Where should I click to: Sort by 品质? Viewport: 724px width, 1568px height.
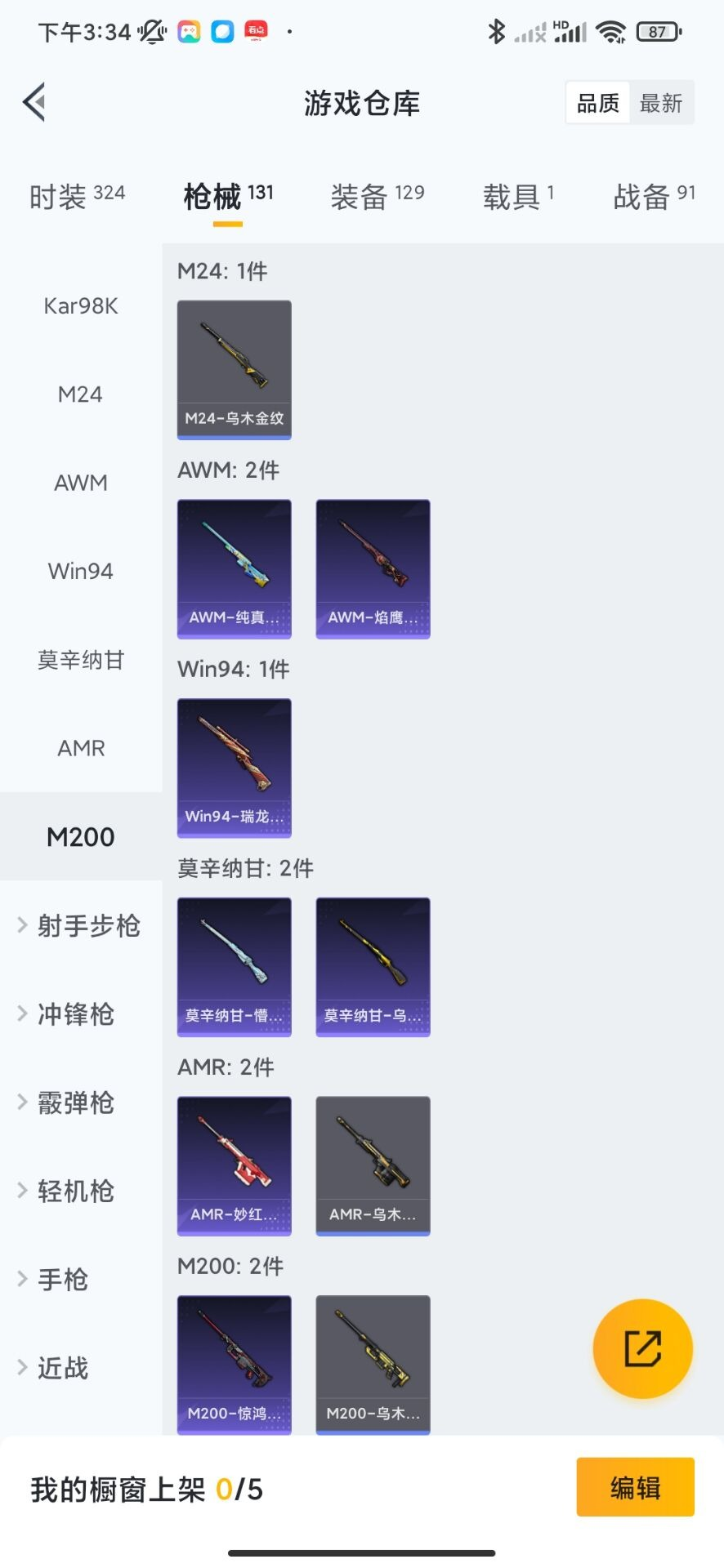pos(598,103)
